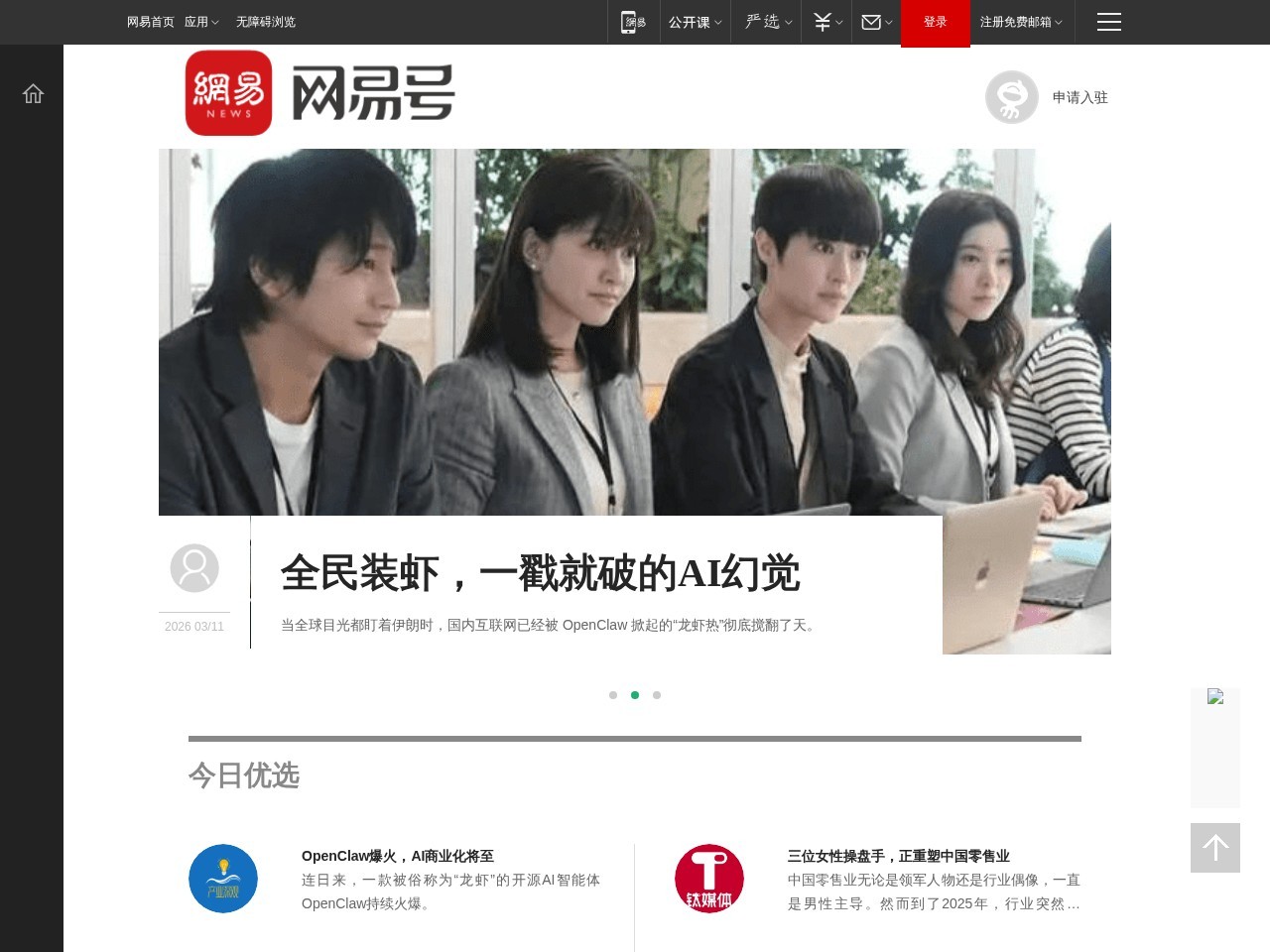Tap the red 登录 button

935,22
